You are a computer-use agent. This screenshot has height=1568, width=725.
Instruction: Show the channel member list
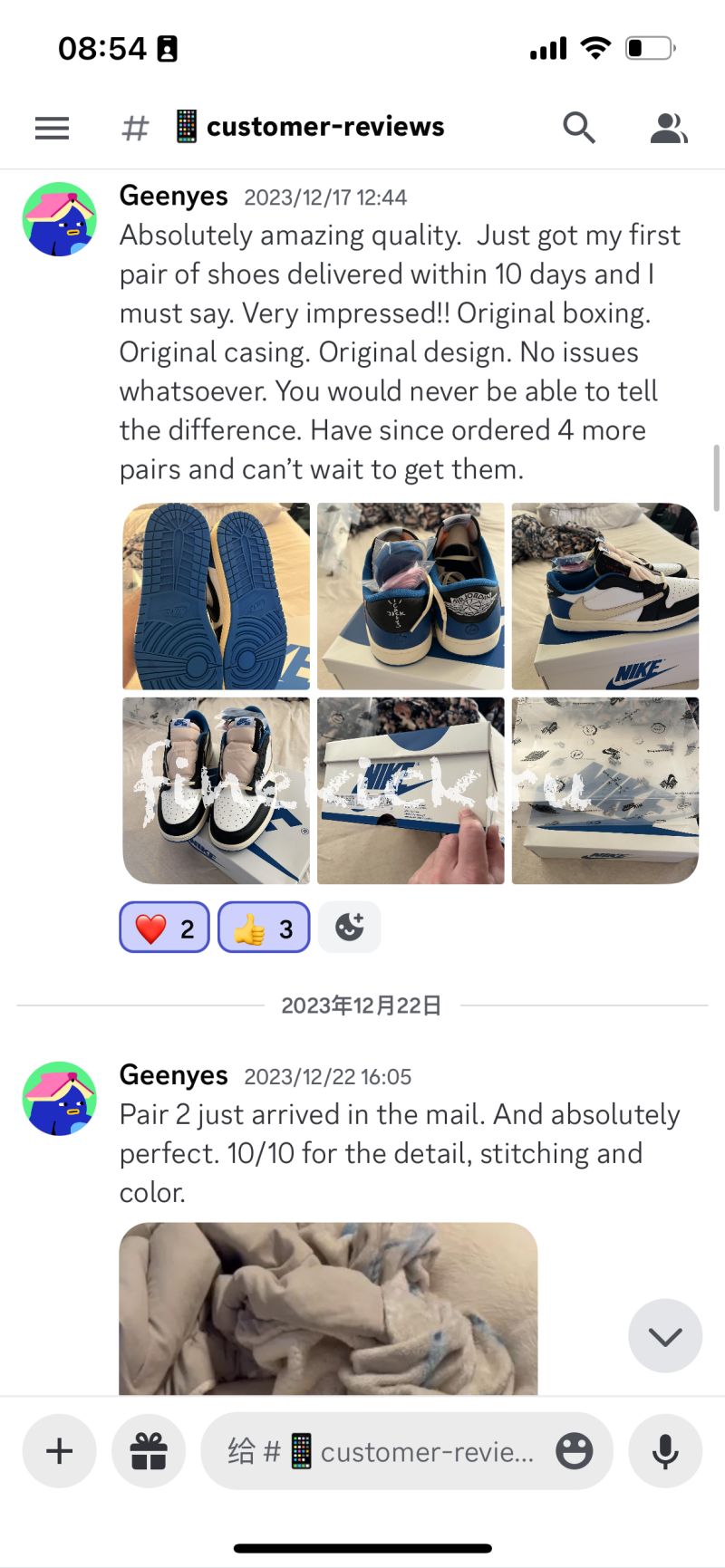tap(669, 128)
